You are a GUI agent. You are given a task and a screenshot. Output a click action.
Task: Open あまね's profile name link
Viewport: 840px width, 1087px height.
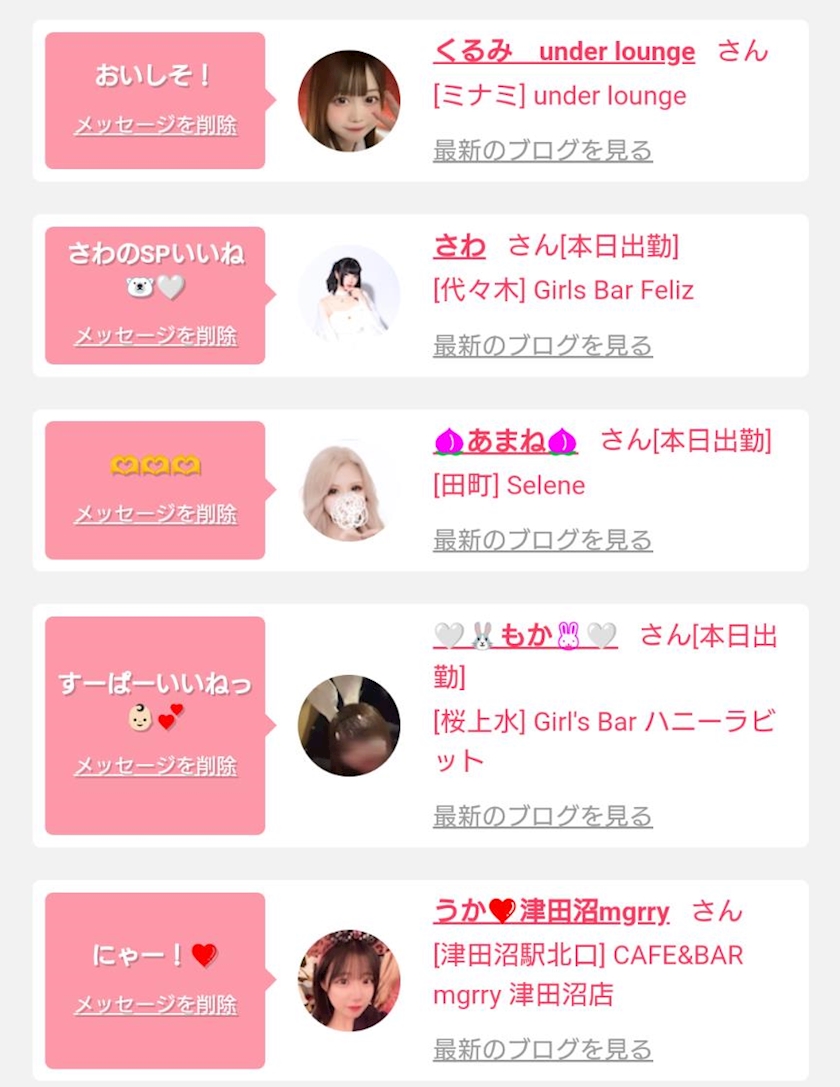tap(505, 442)
